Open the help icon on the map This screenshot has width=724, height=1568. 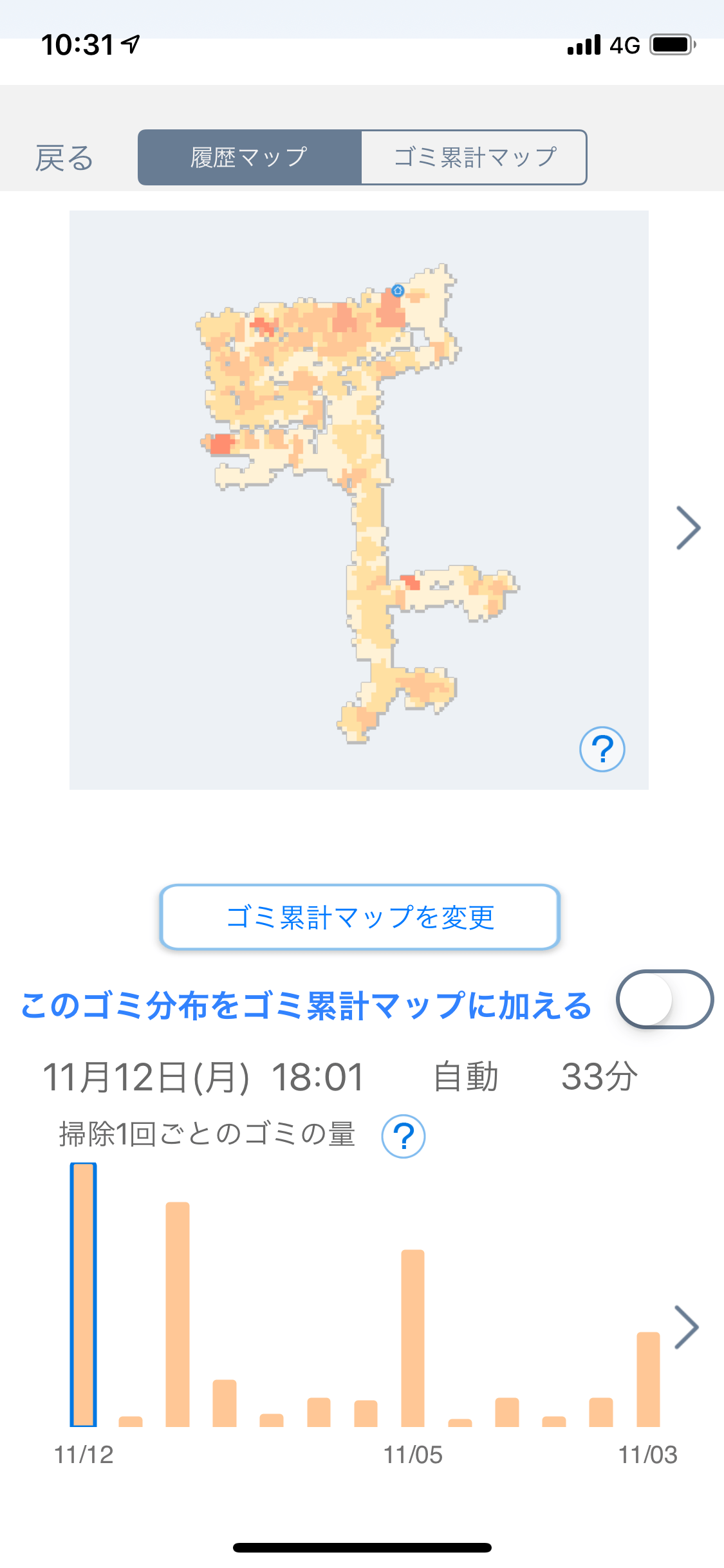(x=602, y=749)
